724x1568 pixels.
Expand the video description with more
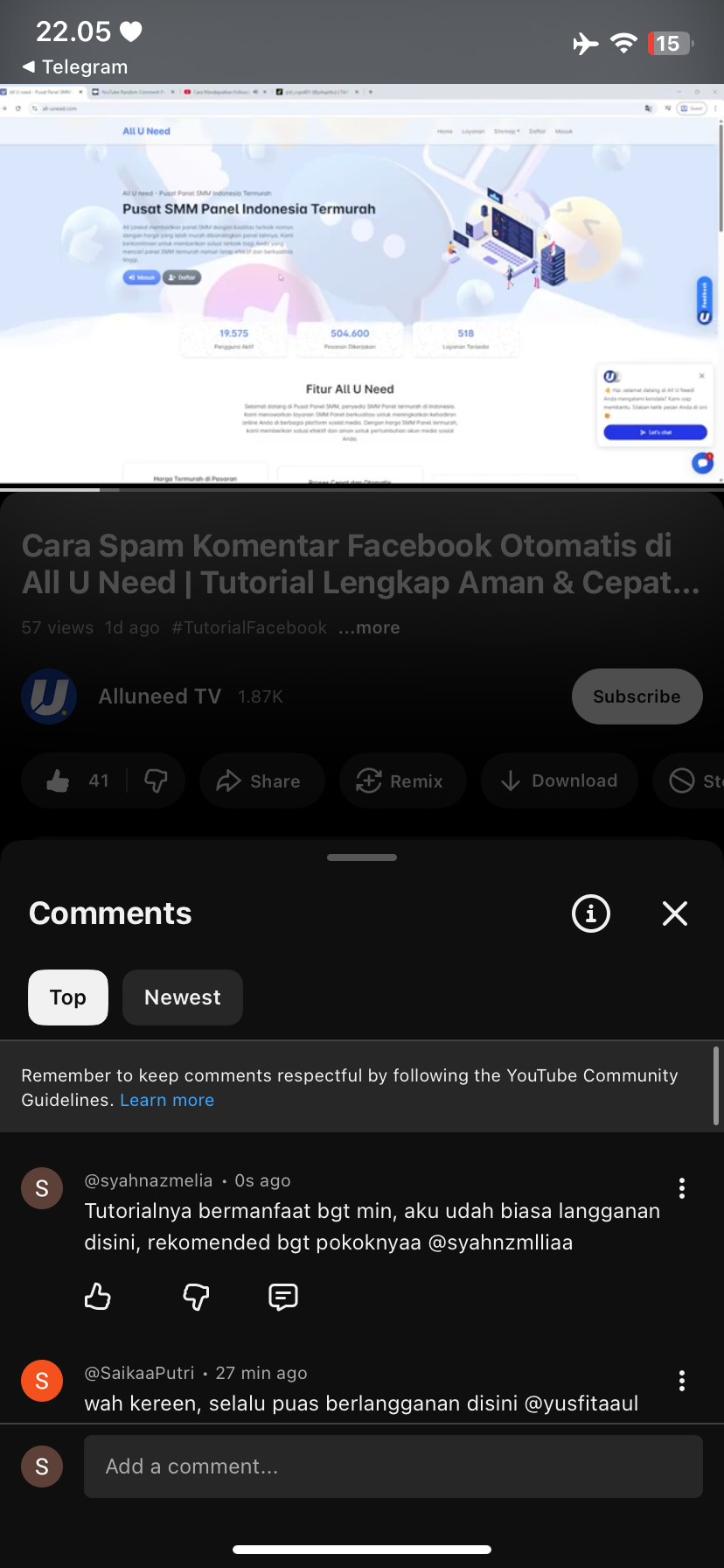370,627
